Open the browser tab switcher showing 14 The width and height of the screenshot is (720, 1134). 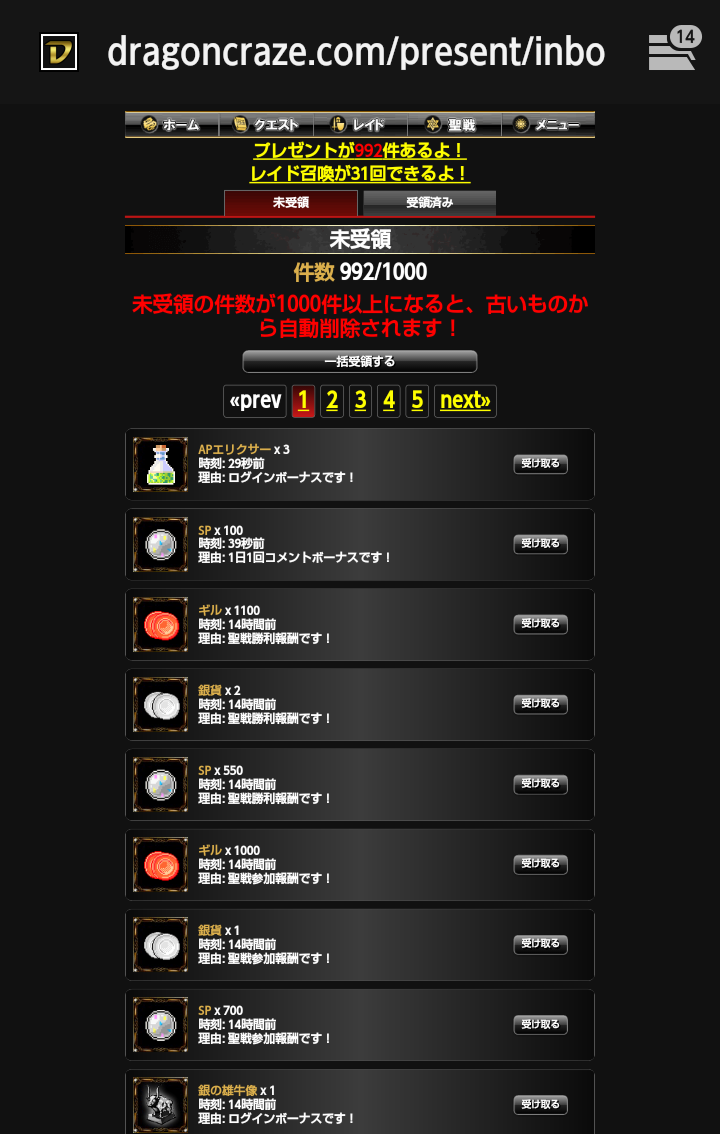click(672, 50)
